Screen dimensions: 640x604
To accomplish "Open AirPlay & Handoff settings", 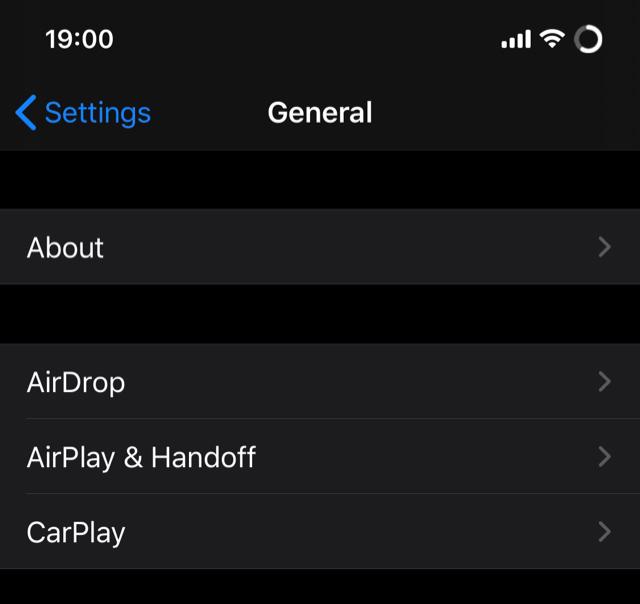I will (x=319, y=457).
